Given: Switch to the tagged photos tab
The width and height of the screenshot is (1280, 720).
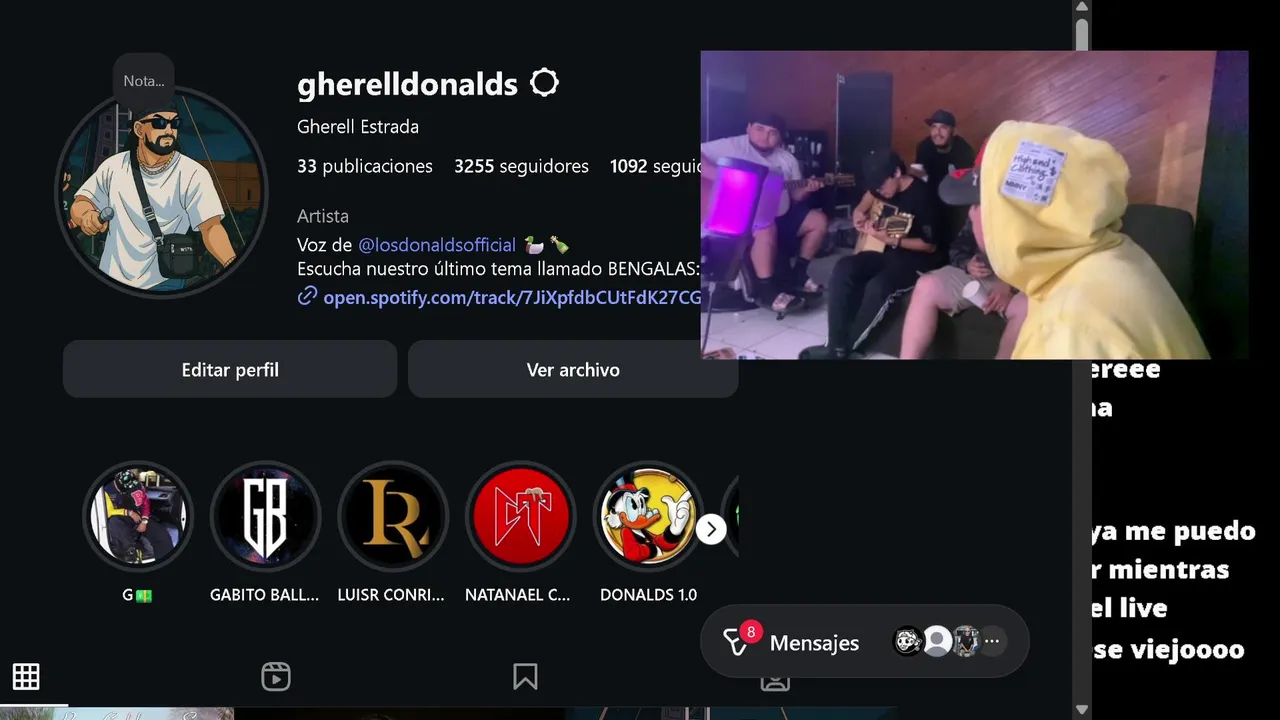Looking at the screenshot, I should (x=775, y=681).
